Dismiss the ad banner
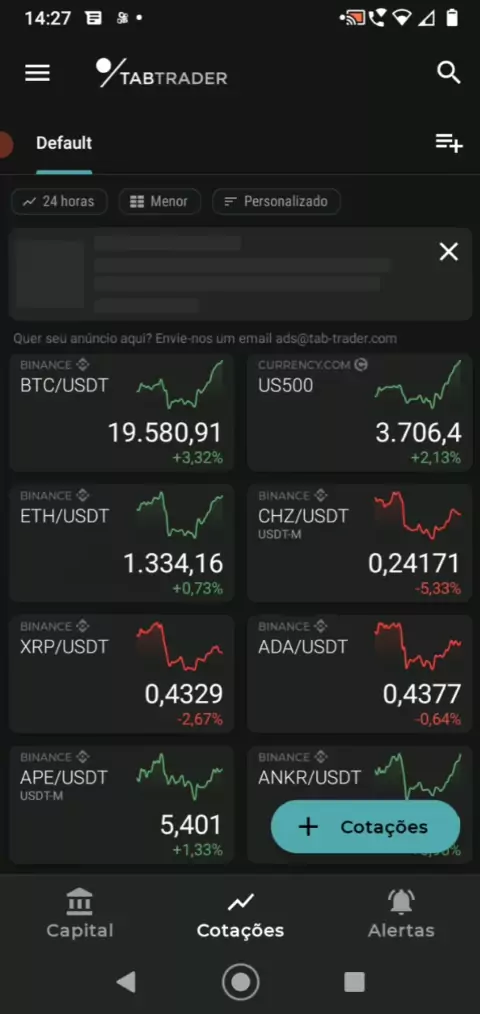This screenshot has height=1014, width=480. [448, 252]
